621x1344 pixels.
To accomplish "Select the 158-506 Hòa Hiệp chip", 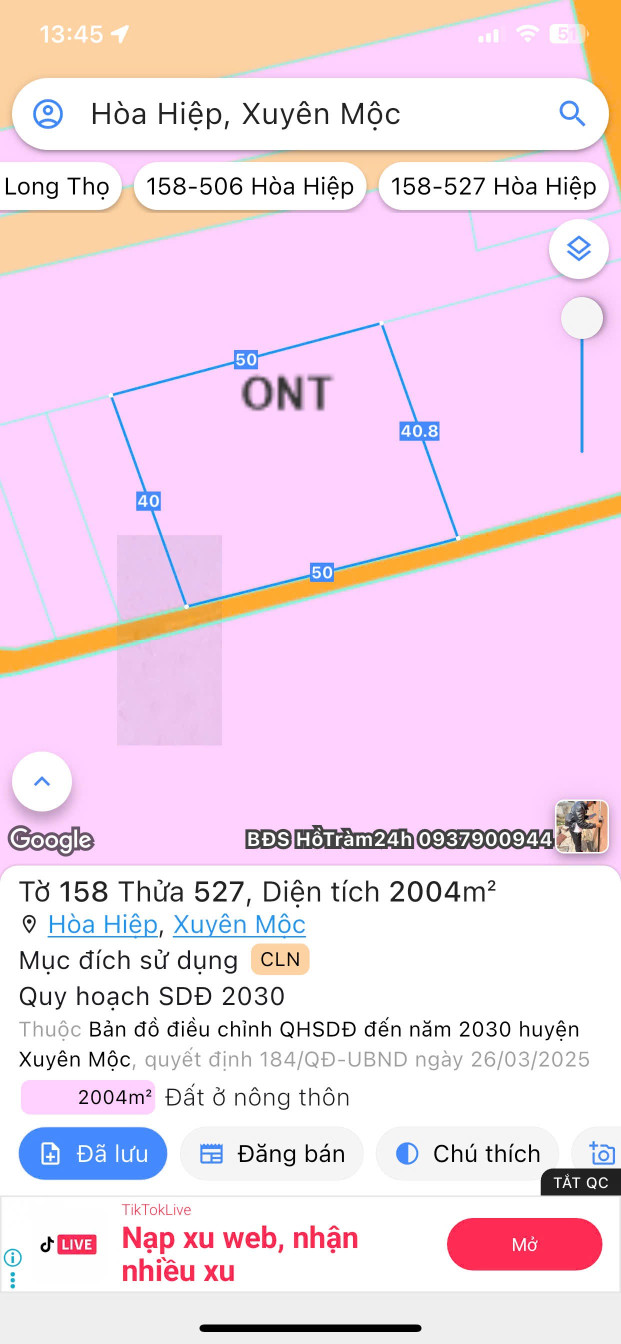I will click(x=250, y=186).
